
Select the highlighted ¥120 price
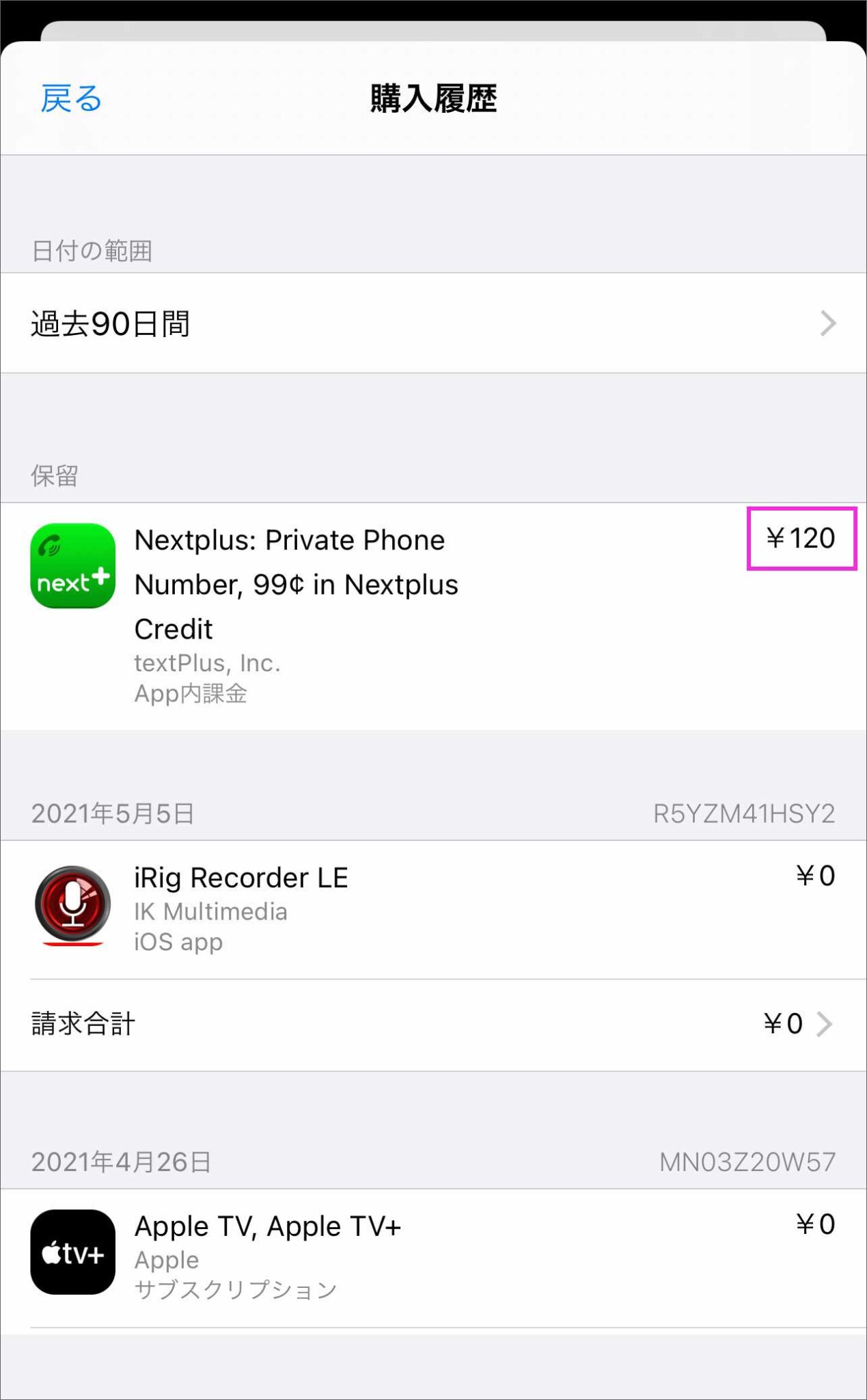[x=802, y=539]
